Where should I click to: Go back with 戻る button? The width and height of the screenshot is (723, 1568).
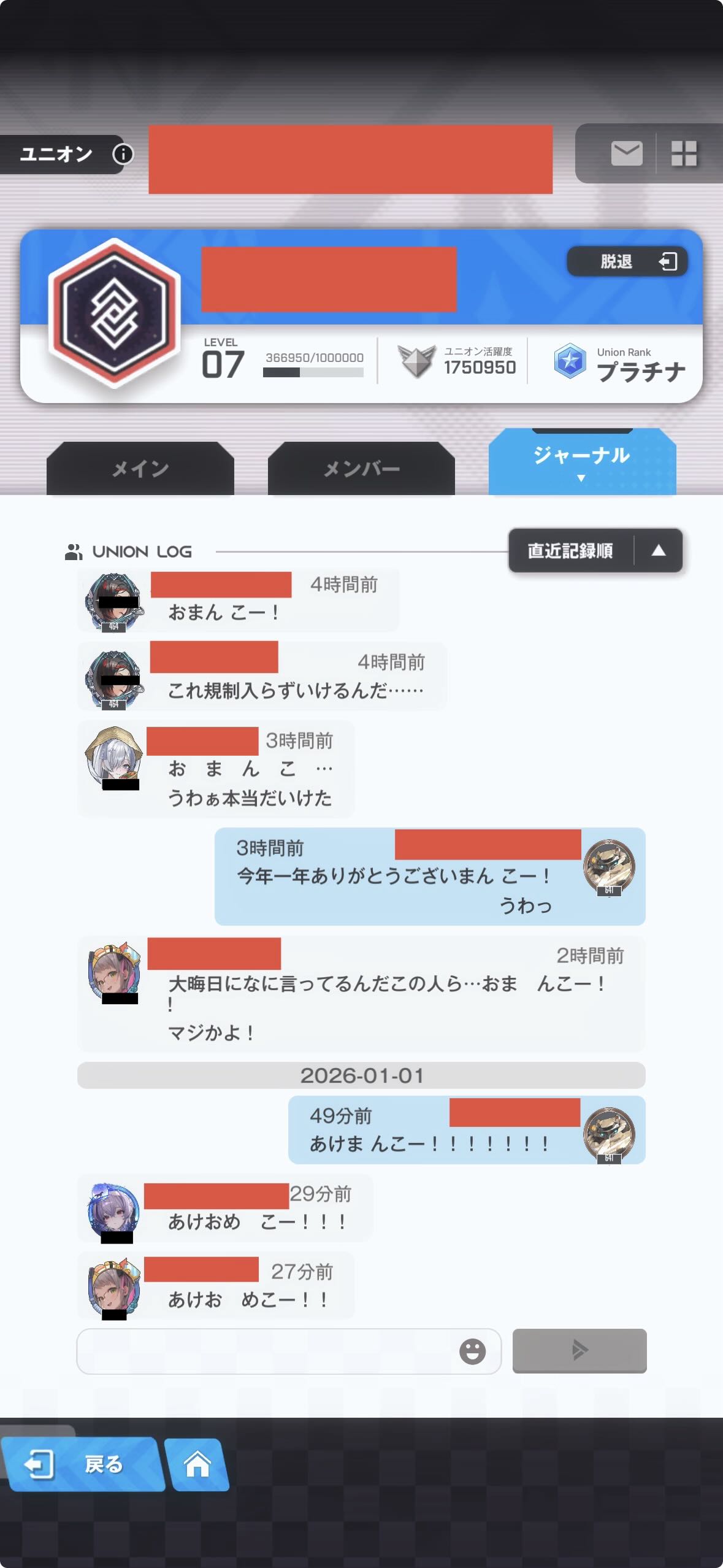point(83,1464)
